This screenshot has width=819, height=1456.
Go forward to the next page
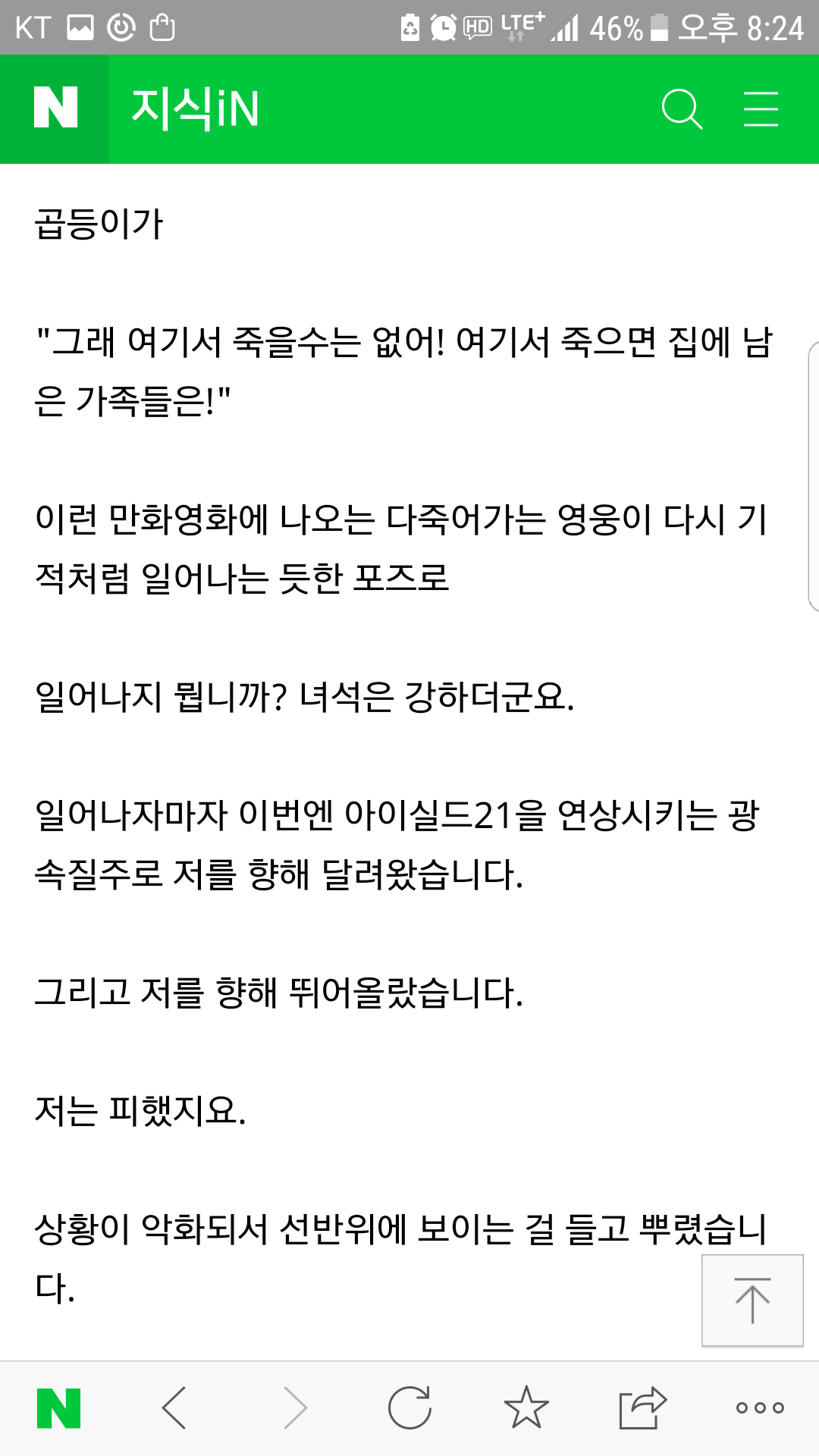[x=295, y=1408]
